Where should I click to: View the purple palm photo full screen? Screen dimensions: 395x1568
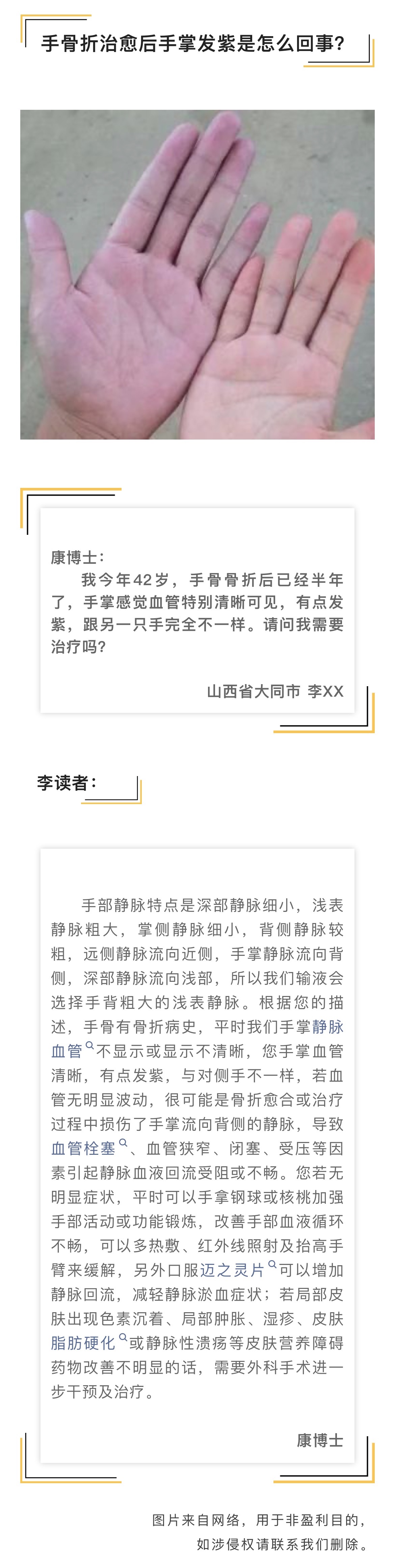[x=197, y=275]
